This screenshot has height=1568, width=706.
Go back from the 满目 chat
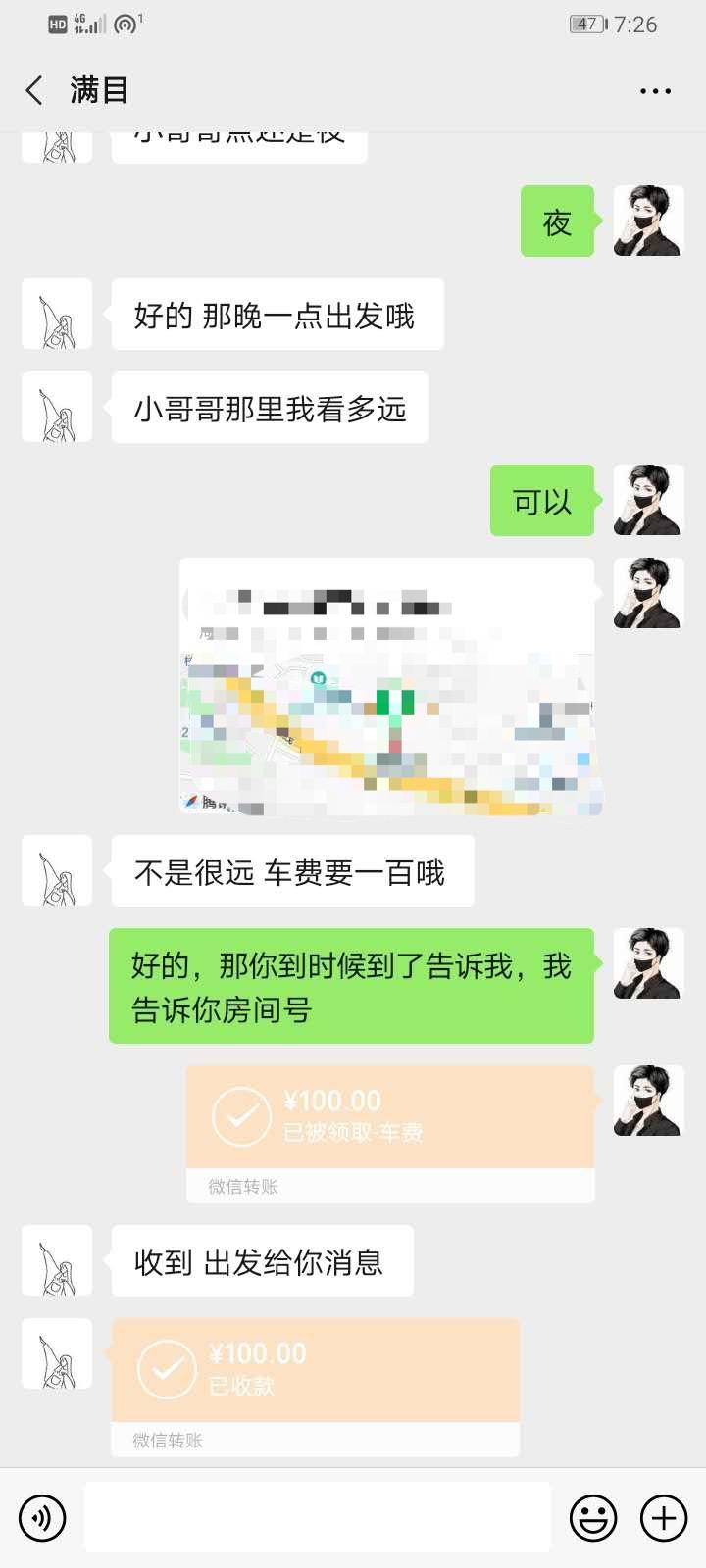(x=35, y=91)
